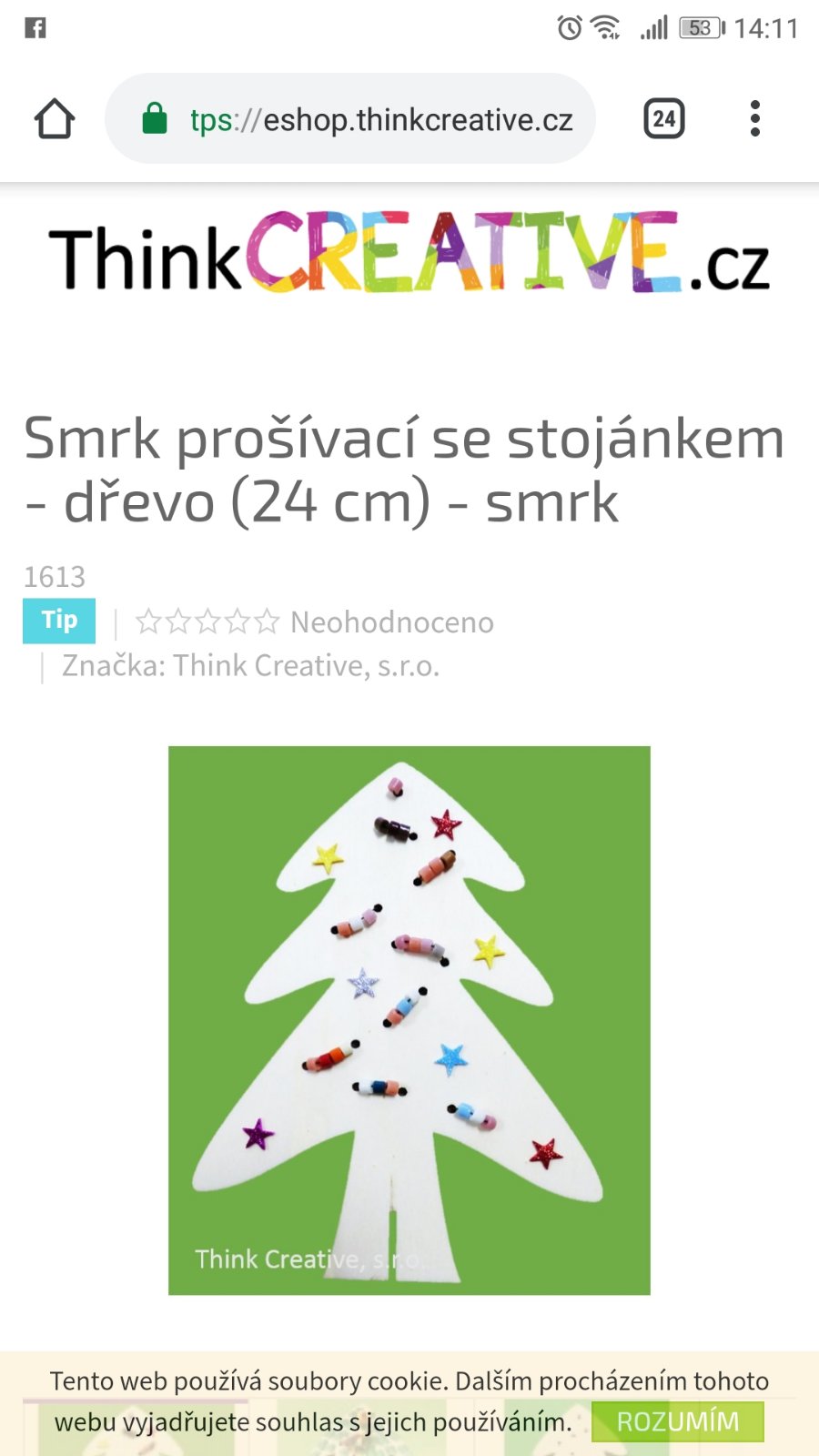This screenshot has width=819, height=1456.
Task: Go to the browser home page
Action: coord(55,119)
